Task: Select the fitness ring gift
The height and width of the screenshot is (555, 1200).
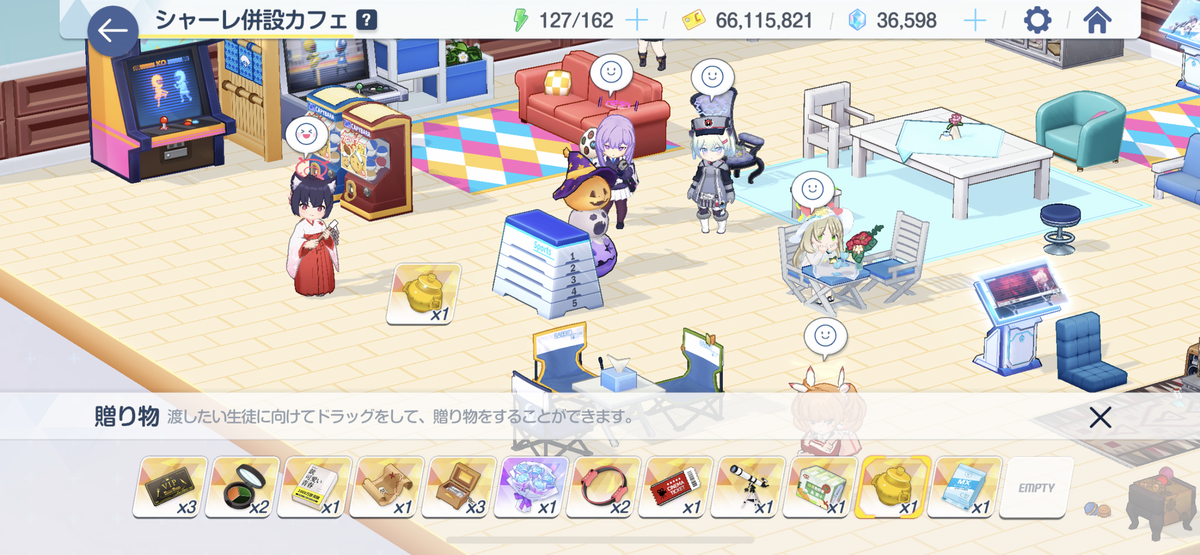Action: (604, 487)
